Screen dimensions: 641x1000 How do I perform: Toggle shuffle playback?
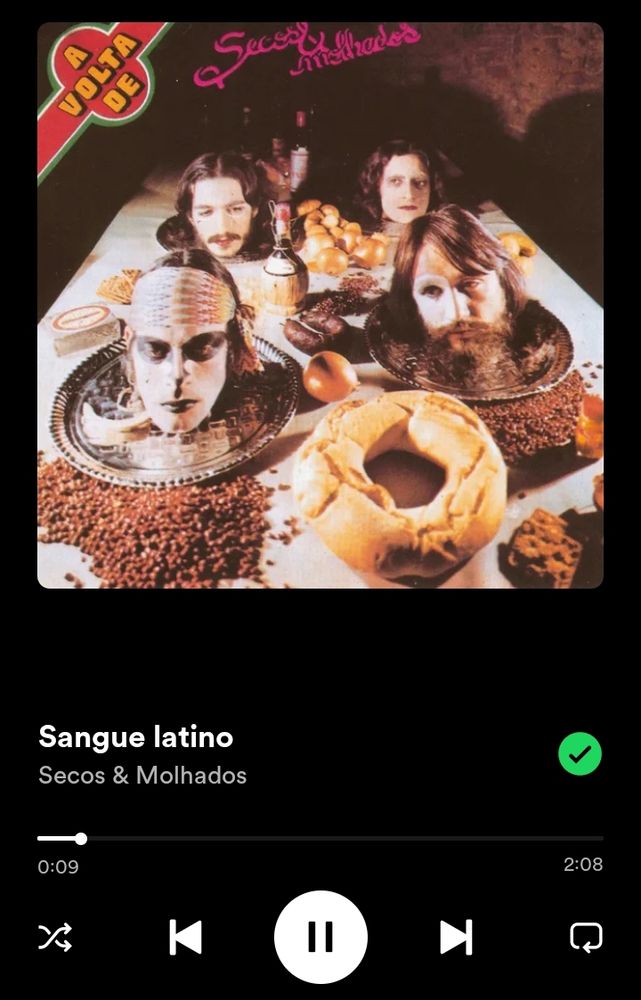55,937
